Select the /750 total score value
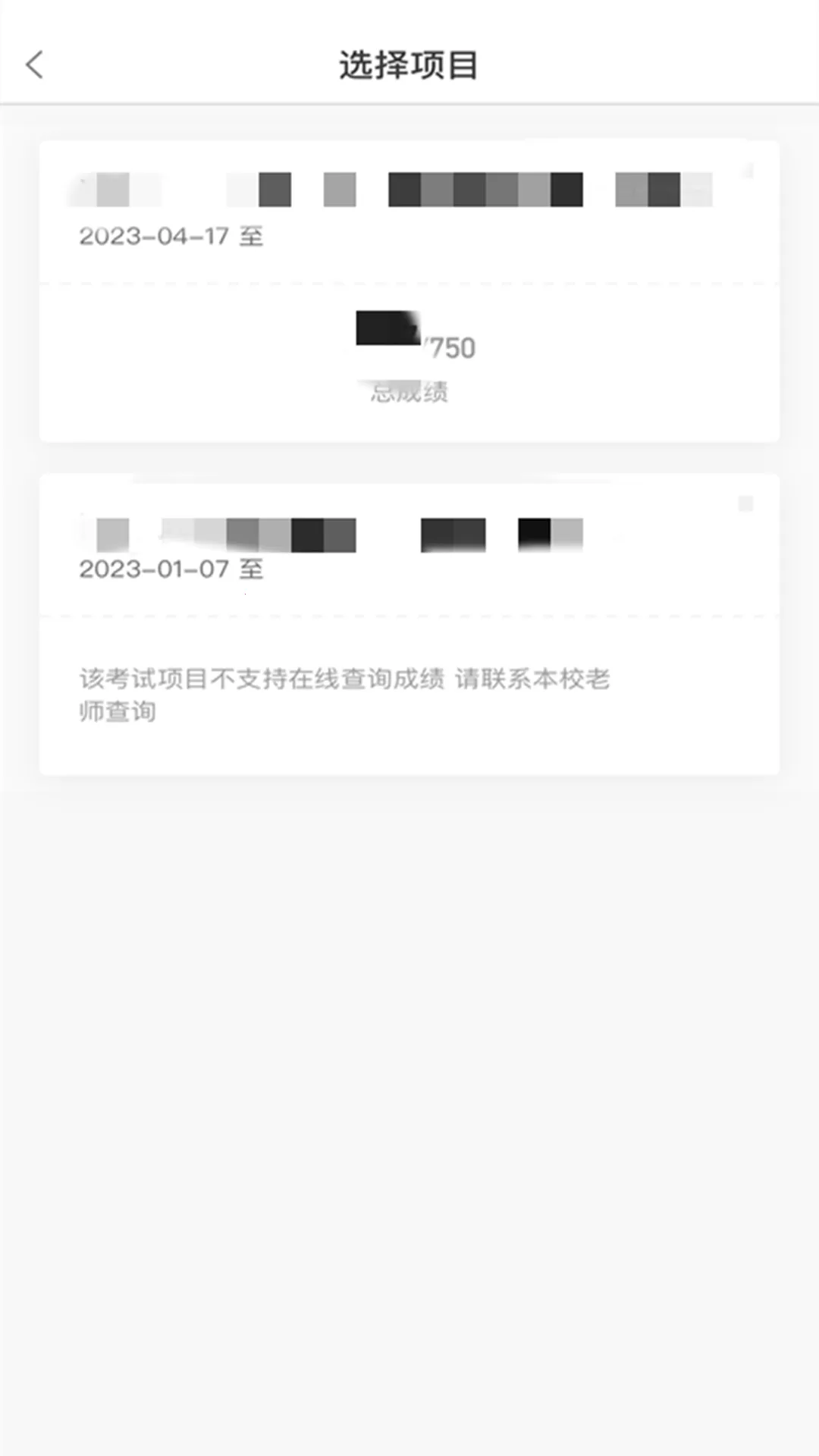Image resolution: width=819 pixels, height=1456 pixels. tap(449, 346)
